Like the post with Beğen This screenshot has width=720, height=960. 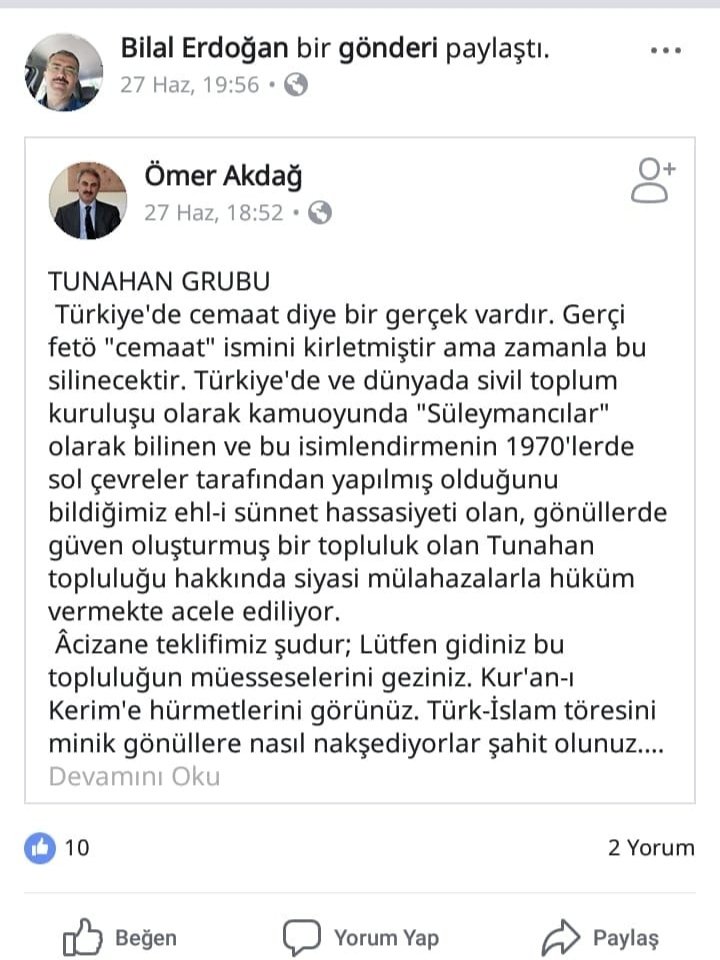120,938
